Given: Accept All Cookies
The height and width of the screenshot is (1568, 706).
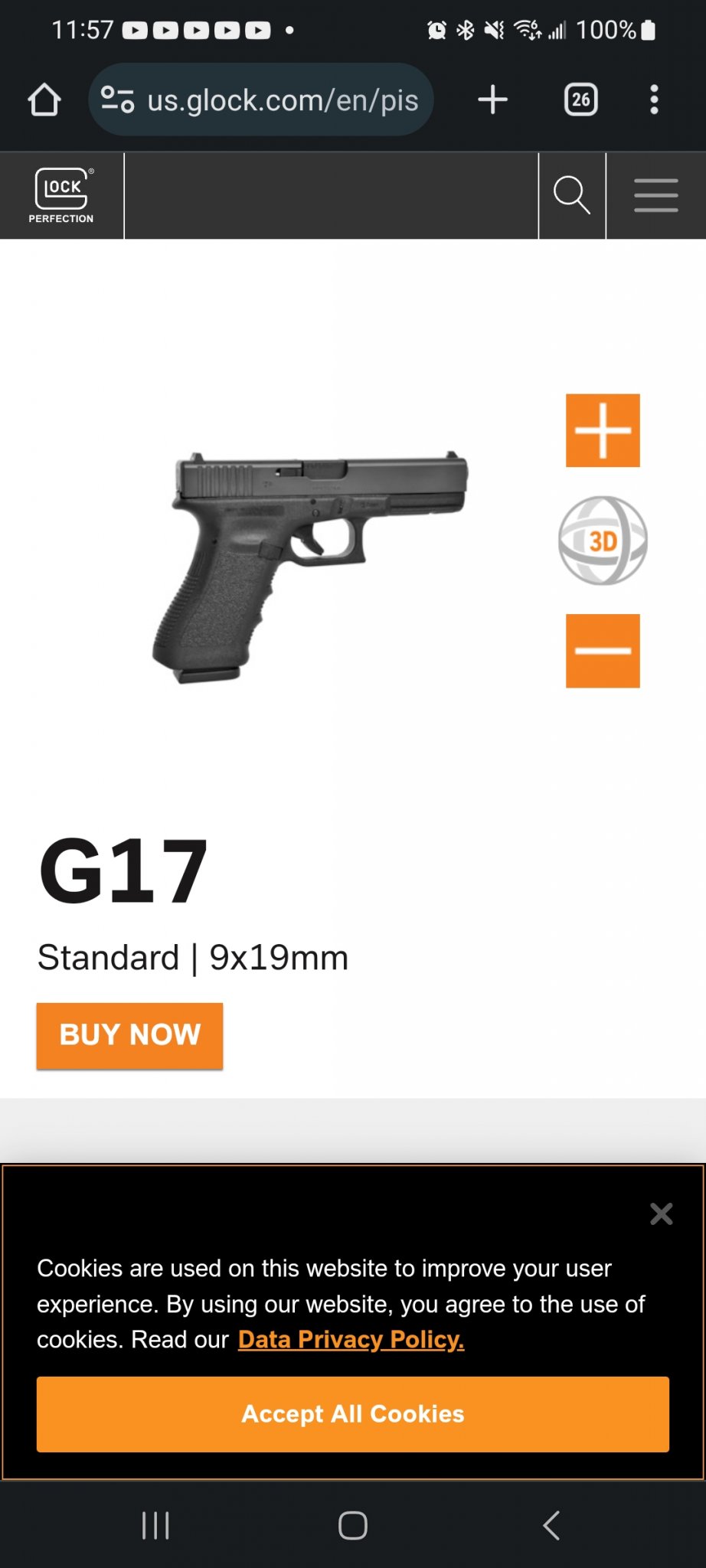Looking at the screenshot, I should [x=353, y=1414].
